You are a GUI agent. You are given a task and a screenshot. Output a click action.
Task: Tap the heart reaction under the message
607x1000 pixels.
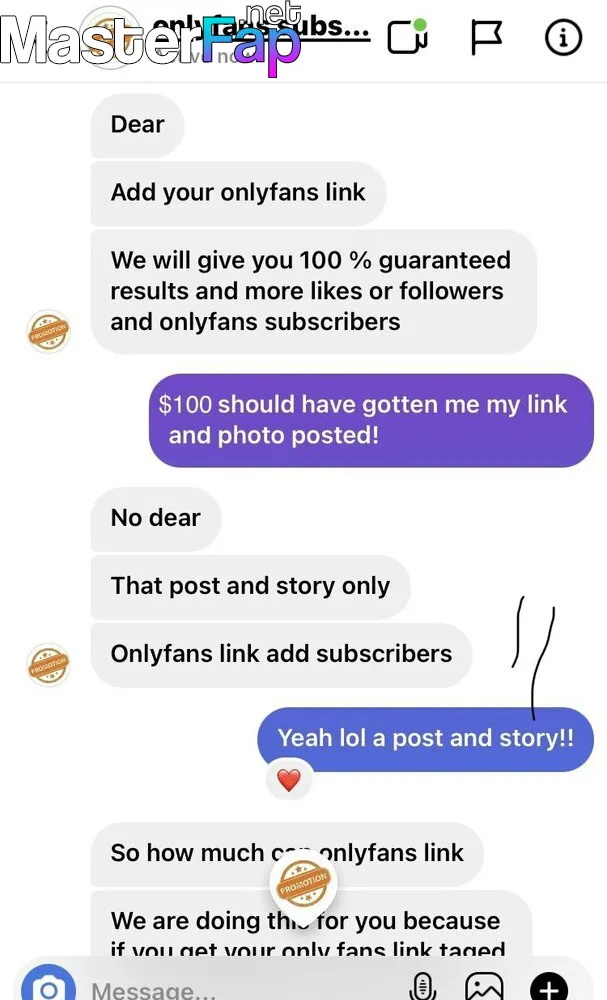click(289, 780)
